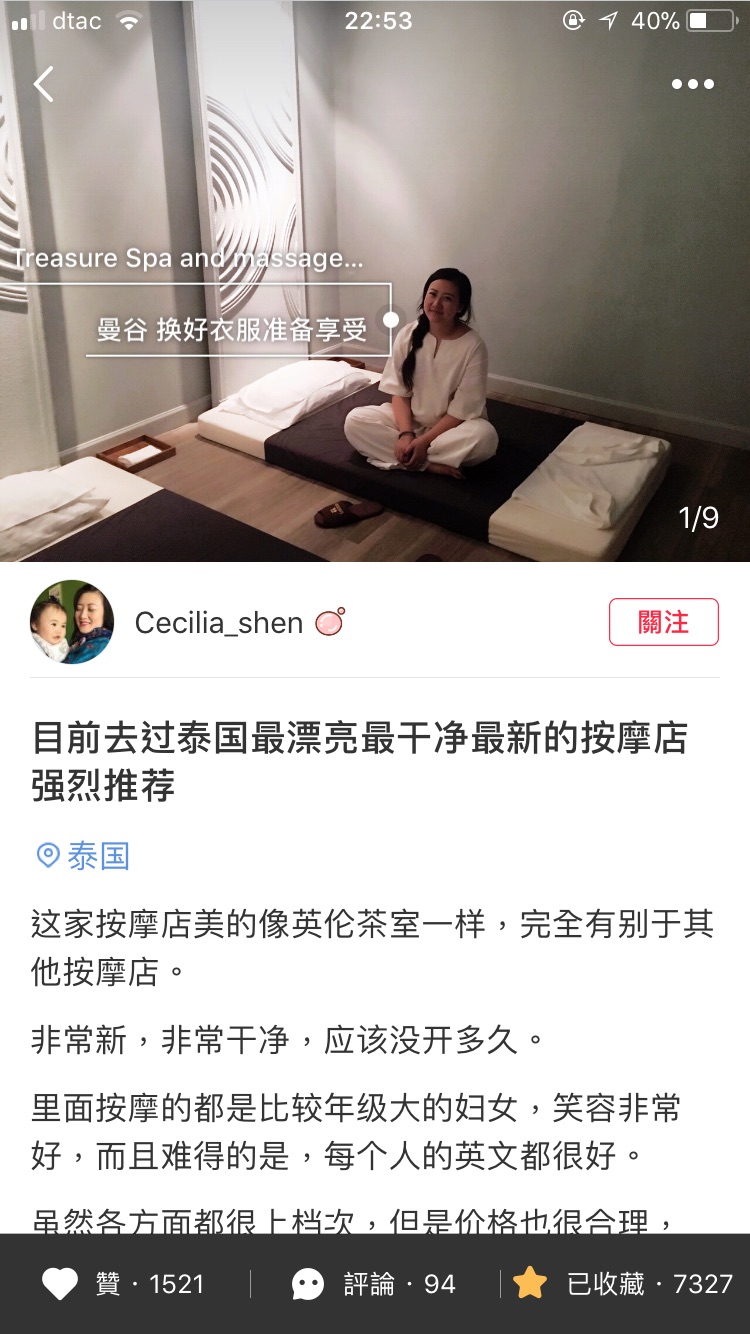This screenshot has width=750, height=1334.
Task: Tap the 關注 follow button
Action: 663,622
